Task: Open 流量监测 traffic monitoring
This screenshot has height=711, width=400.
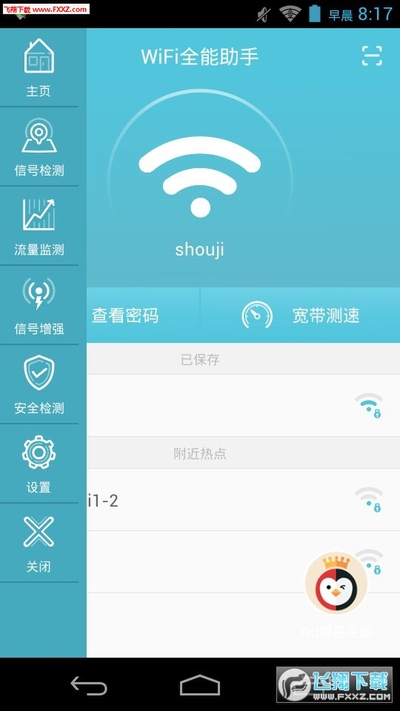Action: (x=39, y=226)
